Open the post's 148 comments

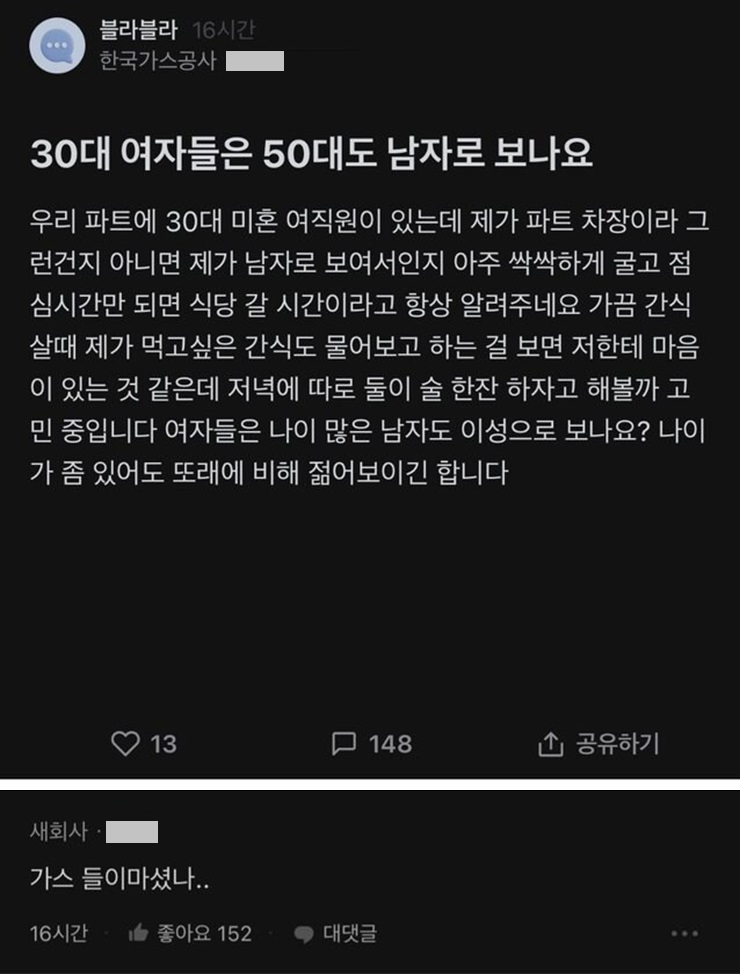coord(371,744)
